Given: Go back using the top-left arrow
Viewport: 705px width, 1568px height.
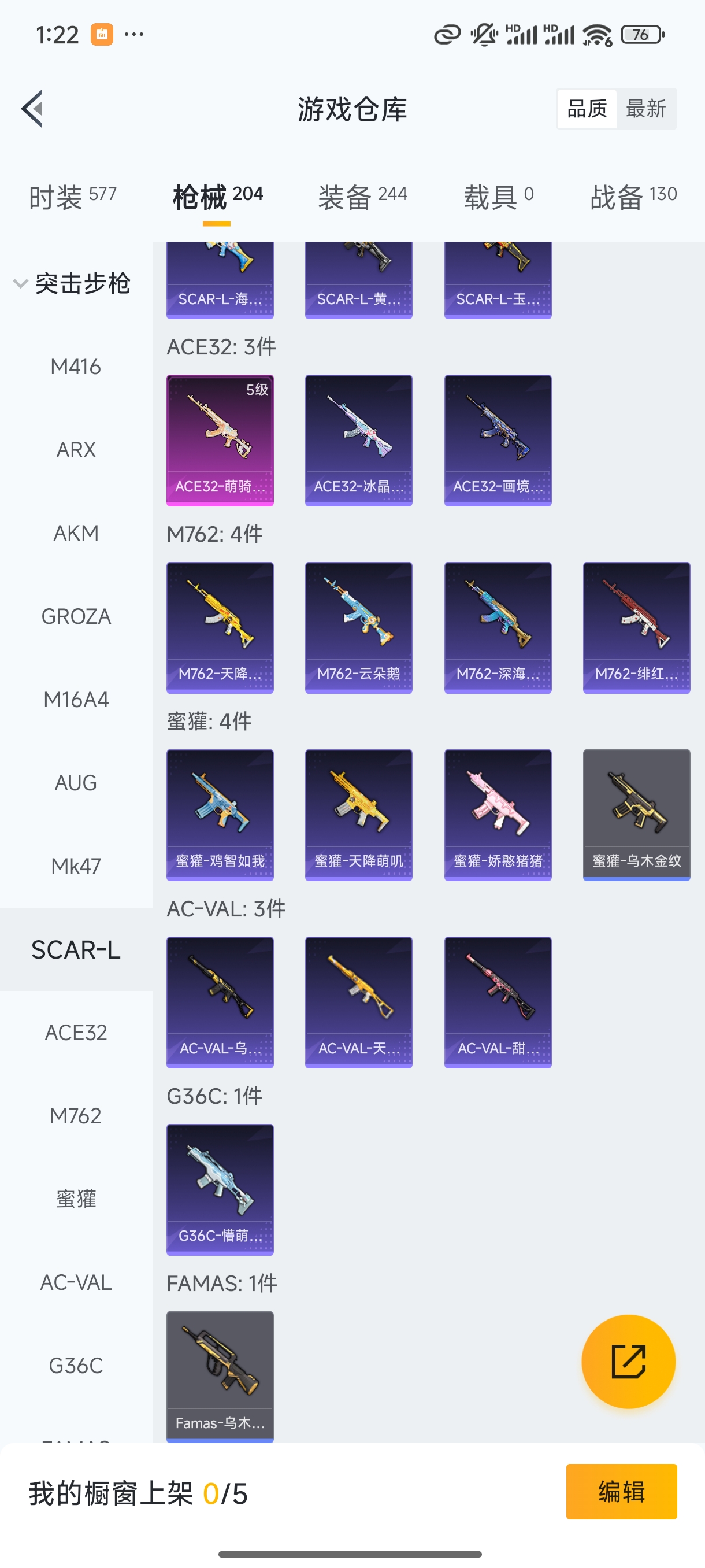Looking at the screenshot, I should tap(32, 109).
